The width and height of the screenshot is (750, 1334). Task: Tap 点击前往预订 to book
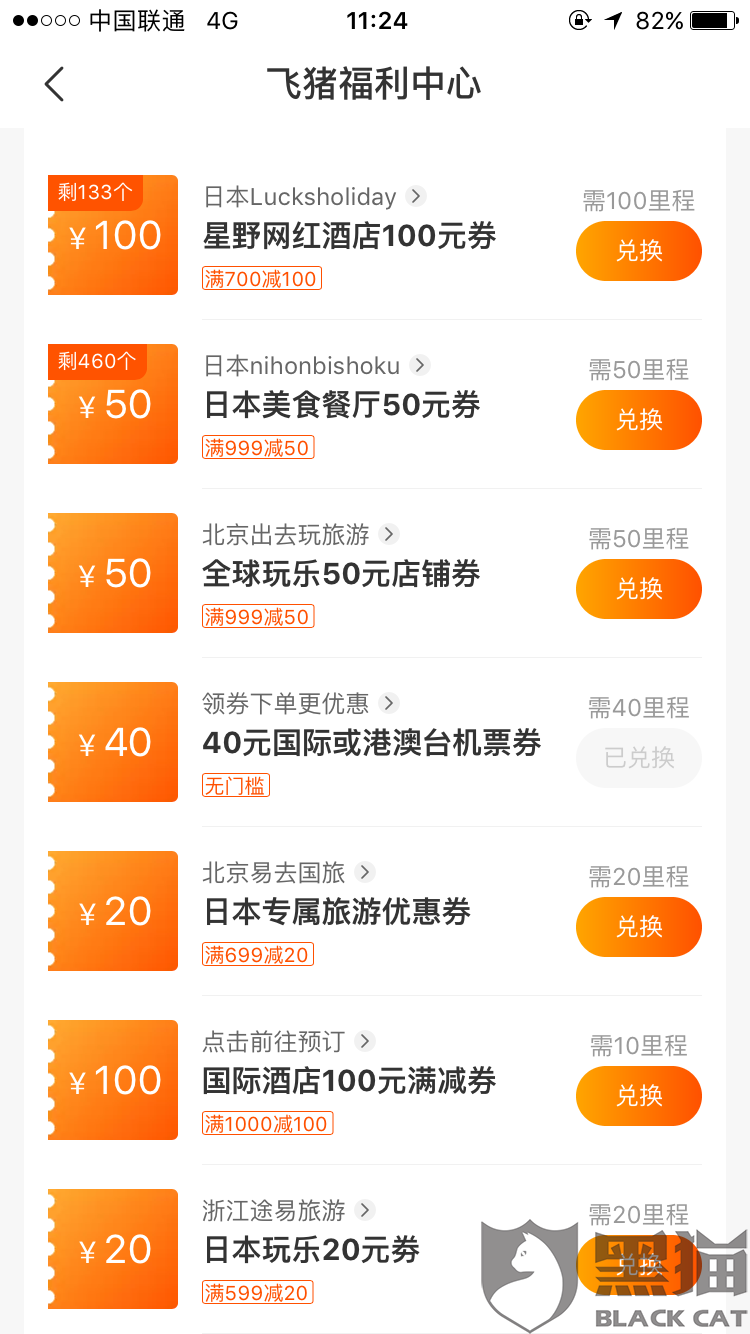(288, 1042)
